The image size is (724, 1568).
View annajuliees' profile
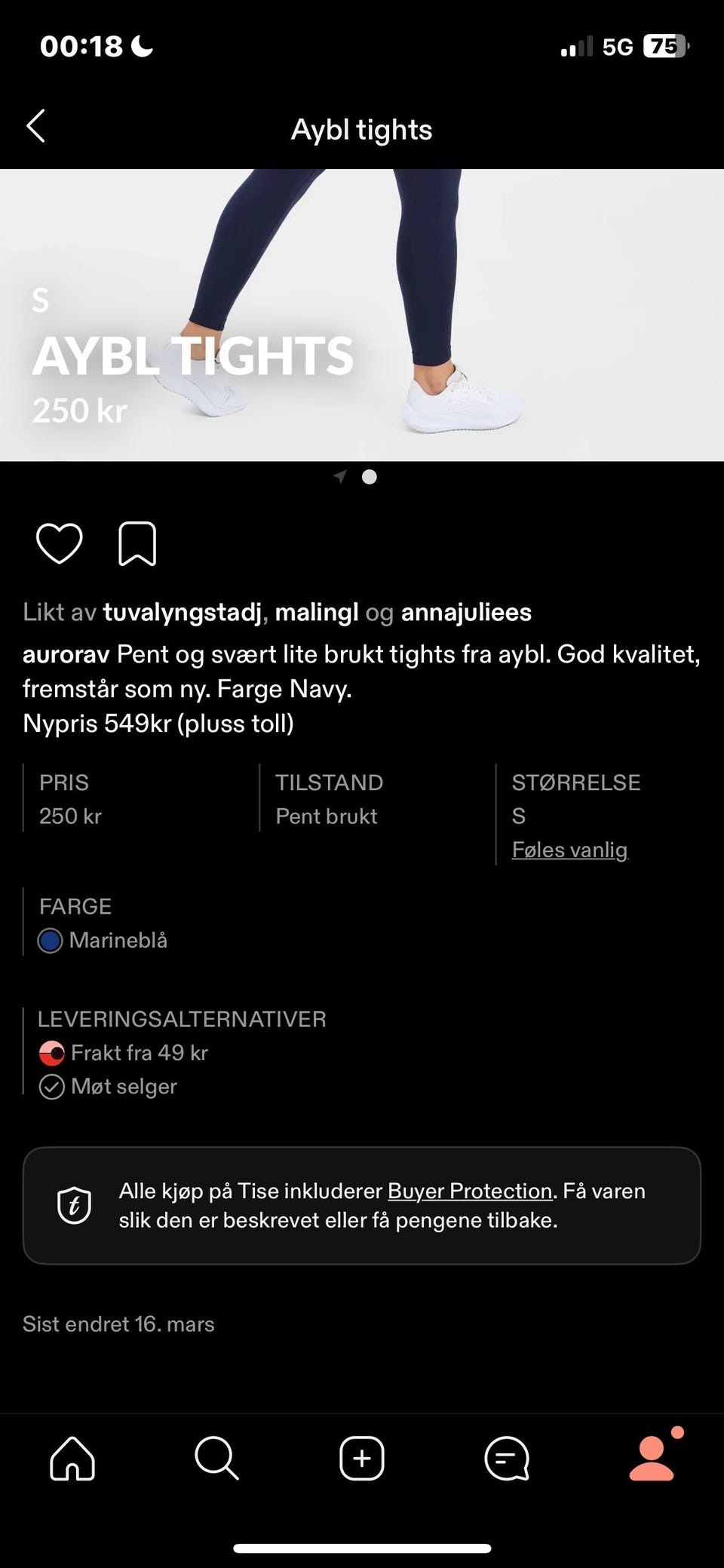click(466, 612)
